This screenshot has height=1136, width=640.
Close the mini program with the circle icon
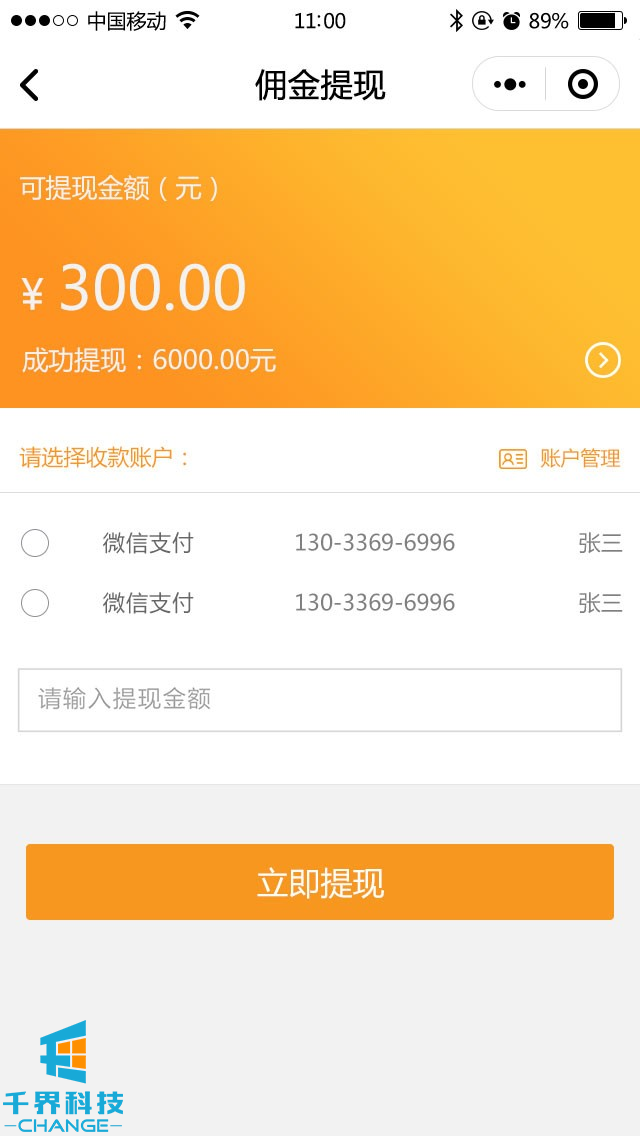point(582,85)
